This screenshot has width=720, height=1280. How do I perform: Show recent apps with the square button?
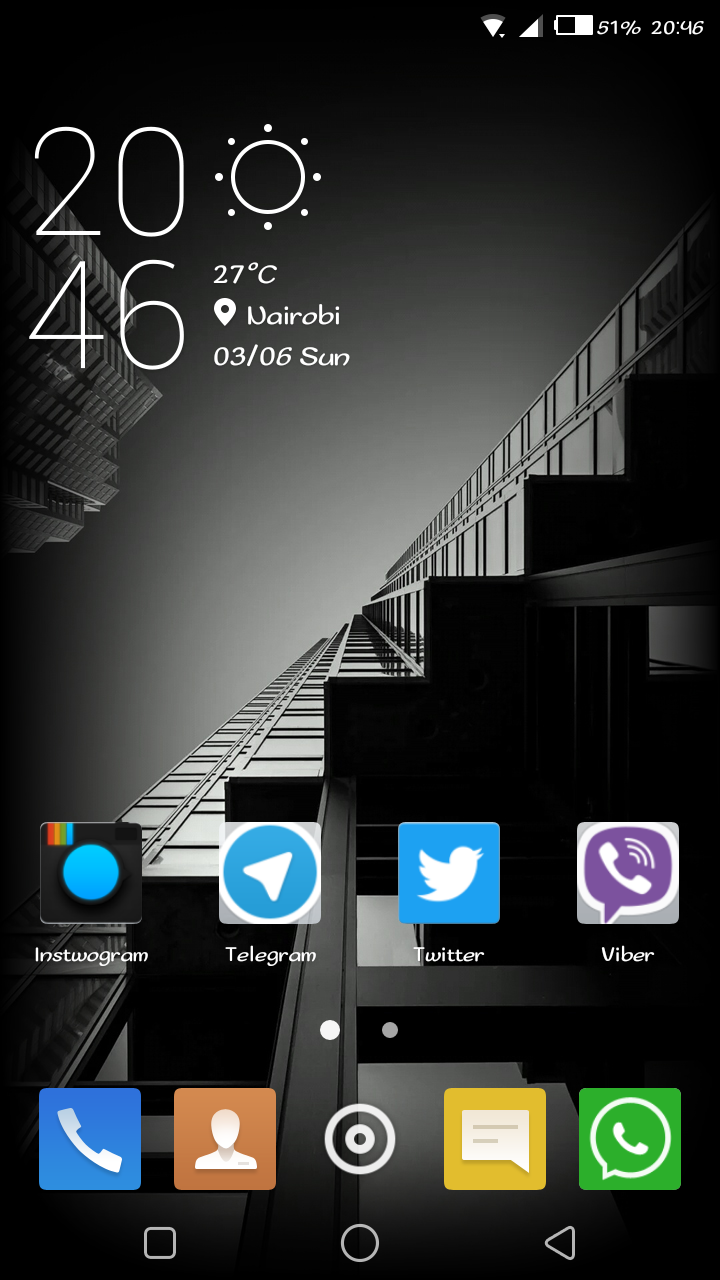[x=160, y=1243]
